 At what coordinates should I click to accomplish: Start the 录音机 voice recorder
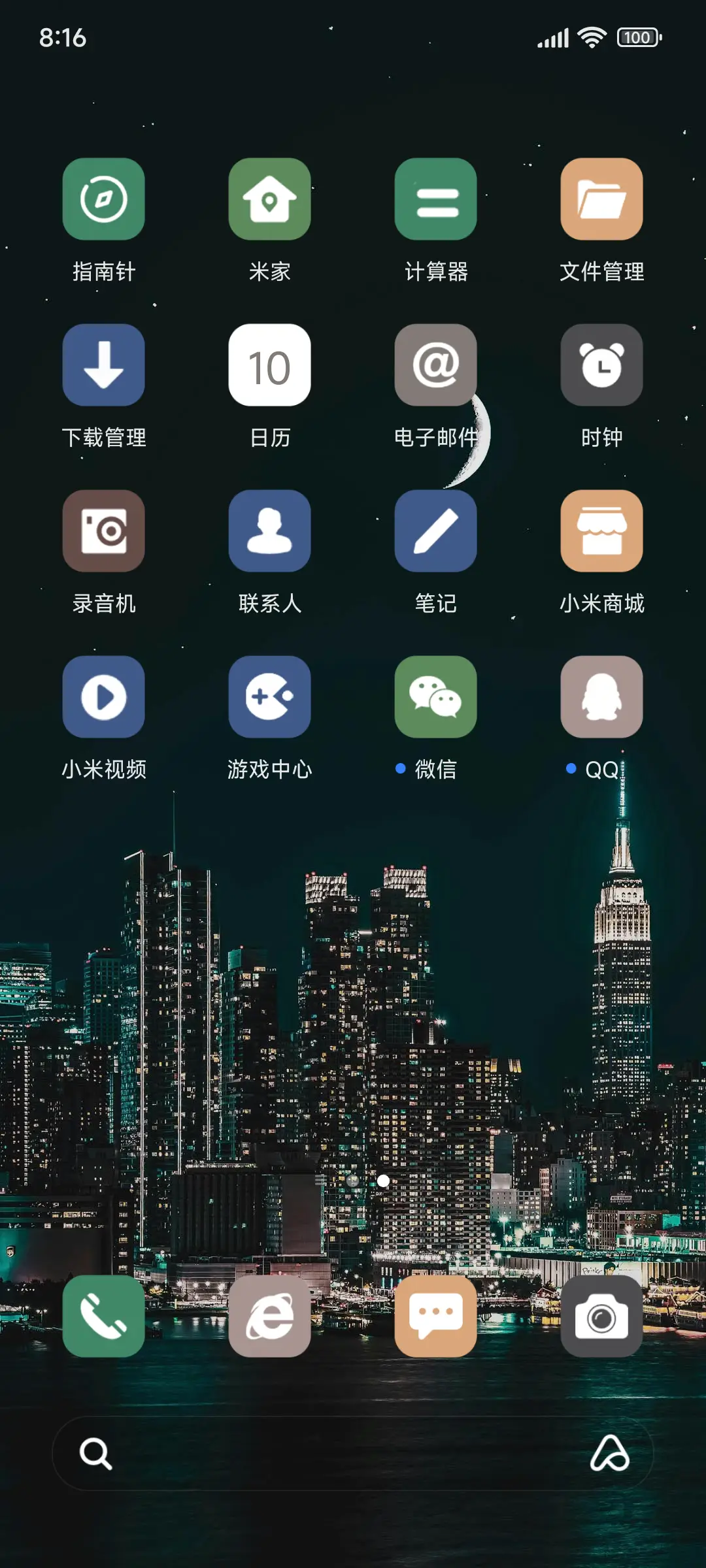click(x=103, y=531)
